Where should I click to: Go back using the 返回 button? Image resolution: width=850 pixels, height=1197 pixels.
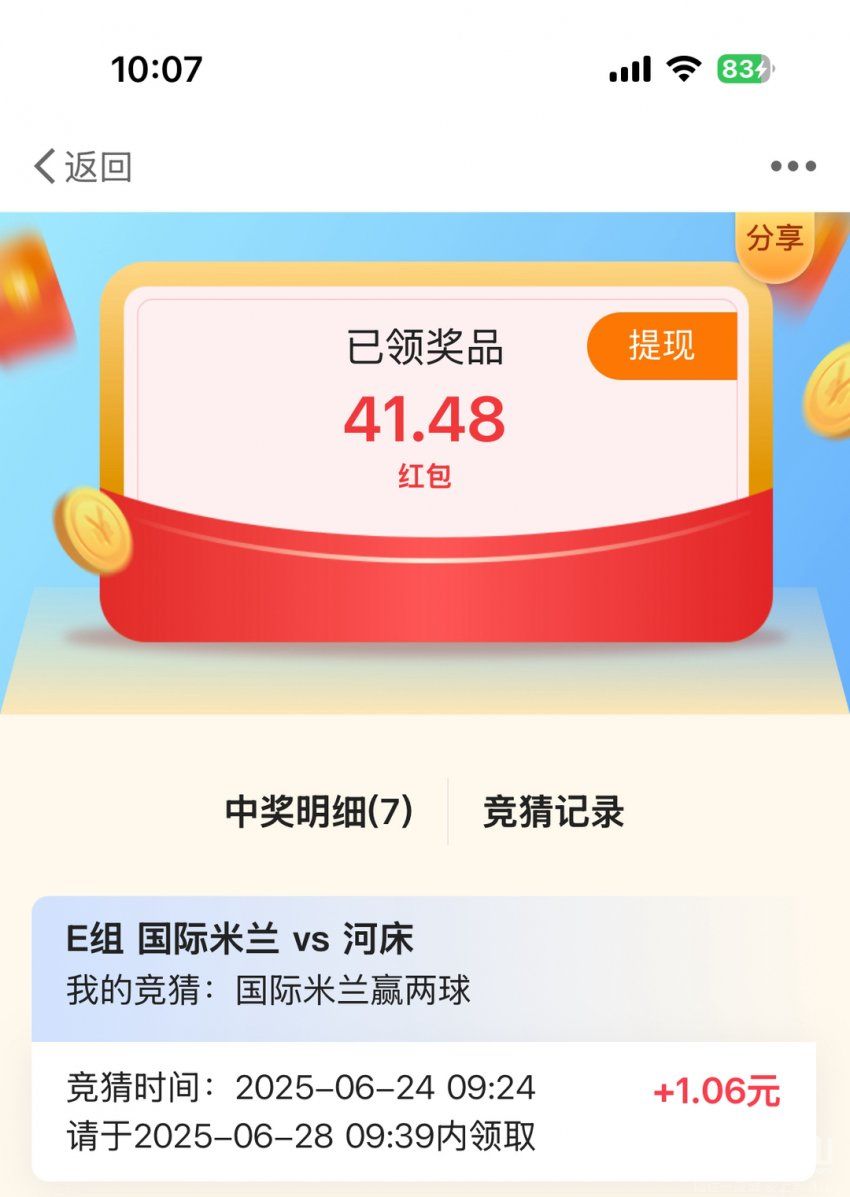(x=83, y=166)
